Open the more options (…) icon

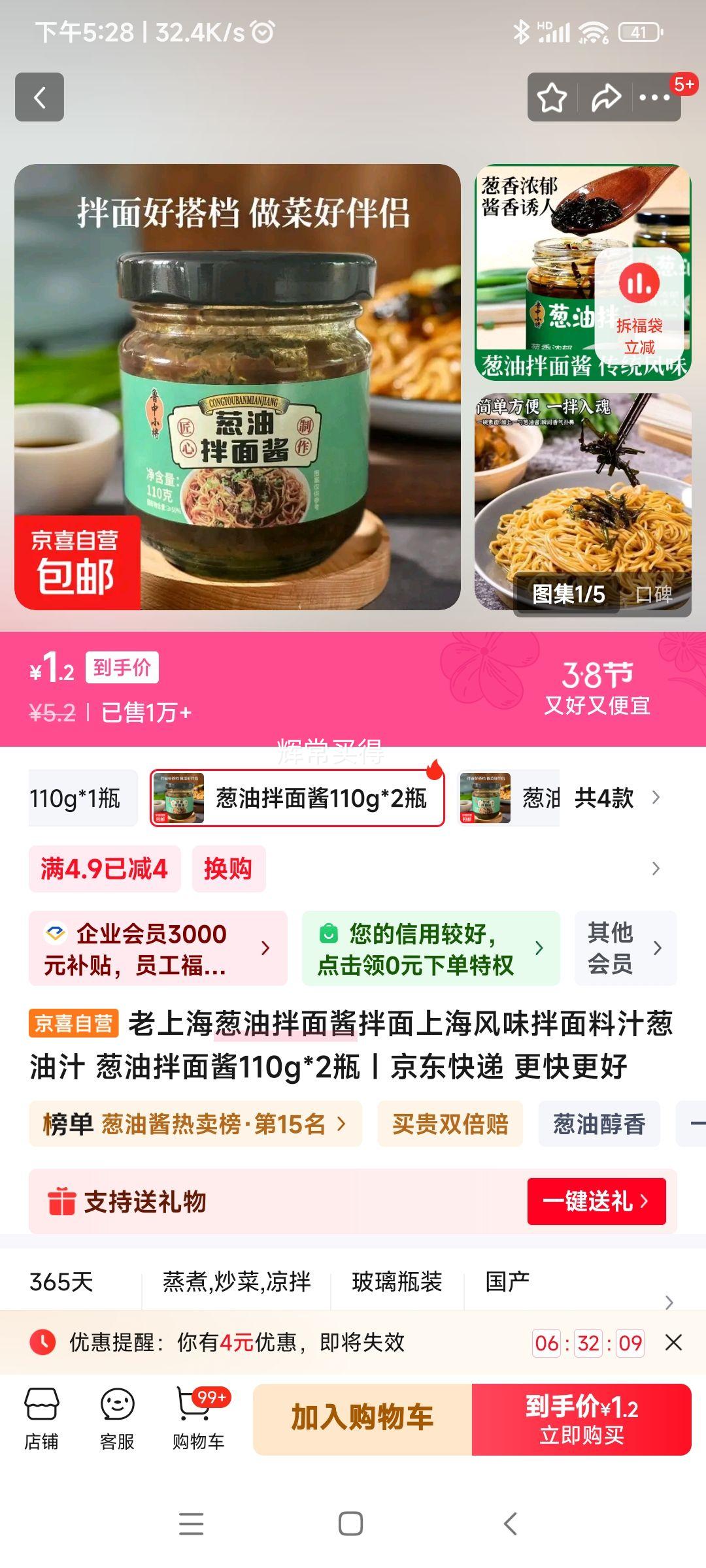pyautogui.click(x=654, y=97)
